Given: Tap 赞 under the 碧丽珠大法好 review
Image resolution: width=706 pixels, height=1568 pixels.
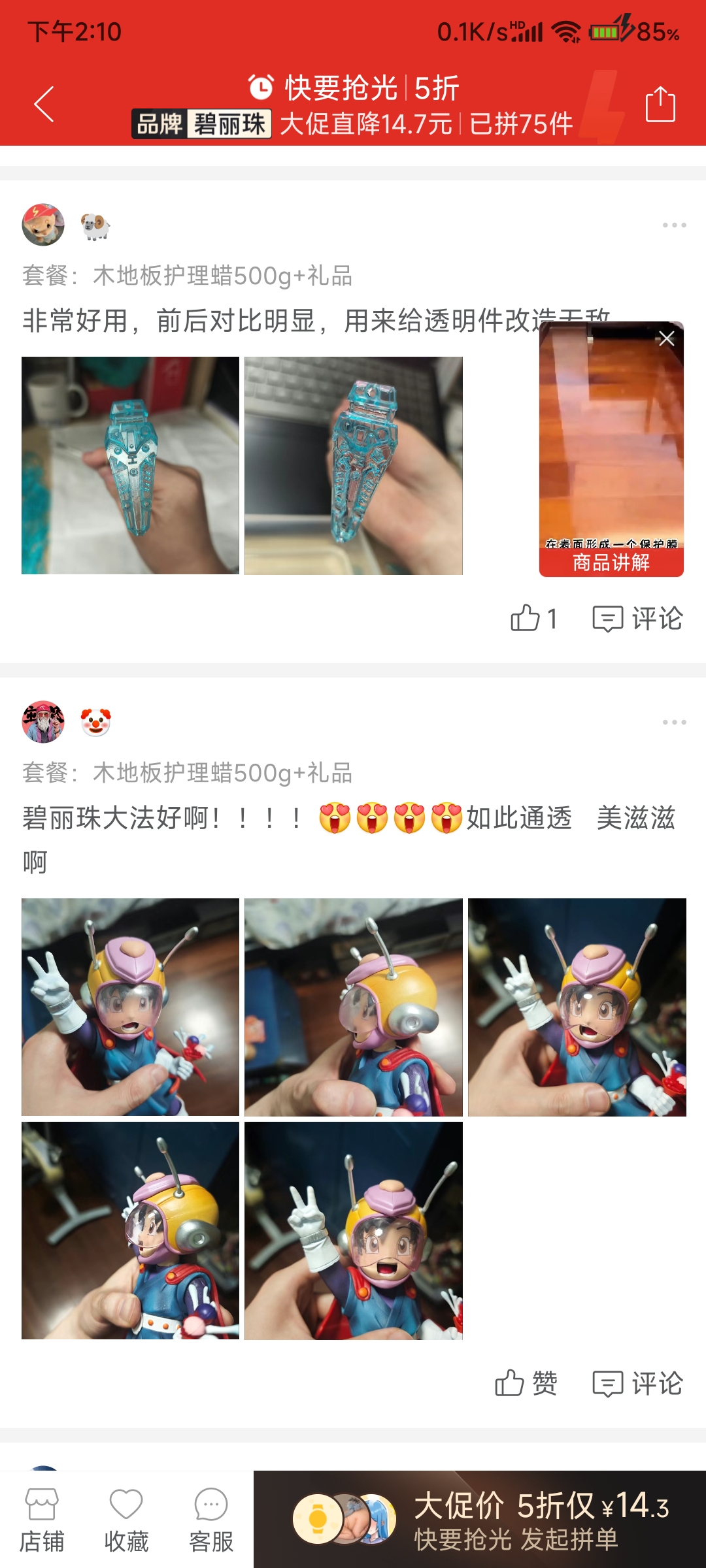Looking at the screenshot, I should pos(526,1383).
